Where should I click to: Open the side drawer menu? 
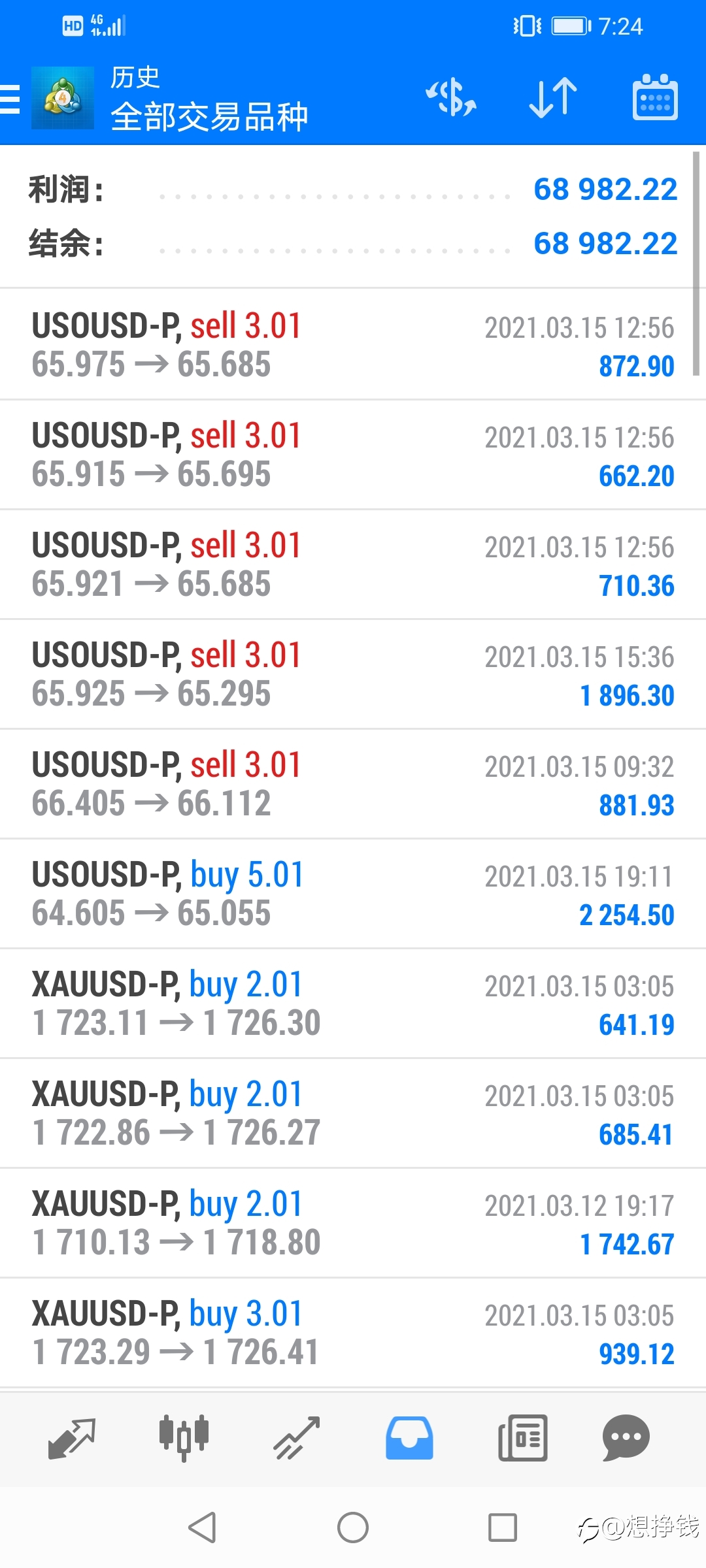click(x=10, y=99)
